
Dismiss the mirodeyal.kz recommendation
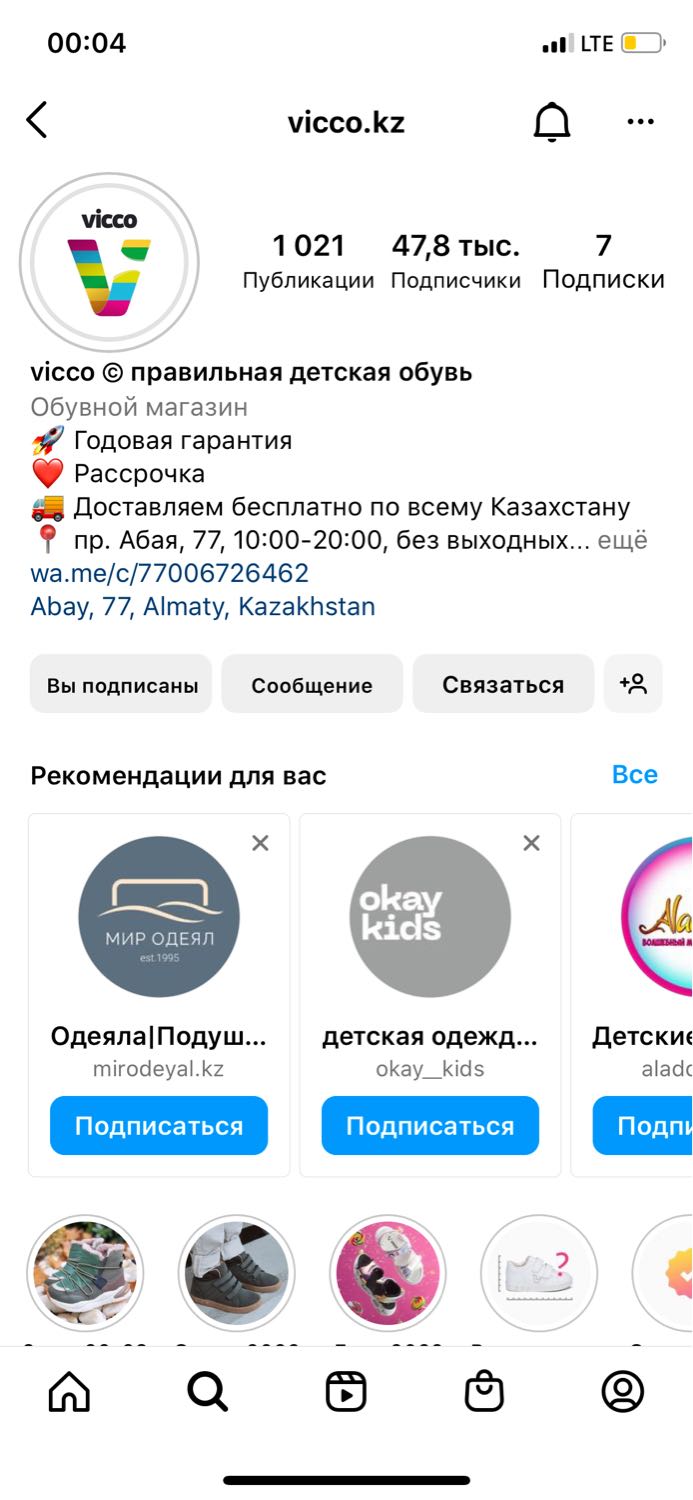coord(260,843)
